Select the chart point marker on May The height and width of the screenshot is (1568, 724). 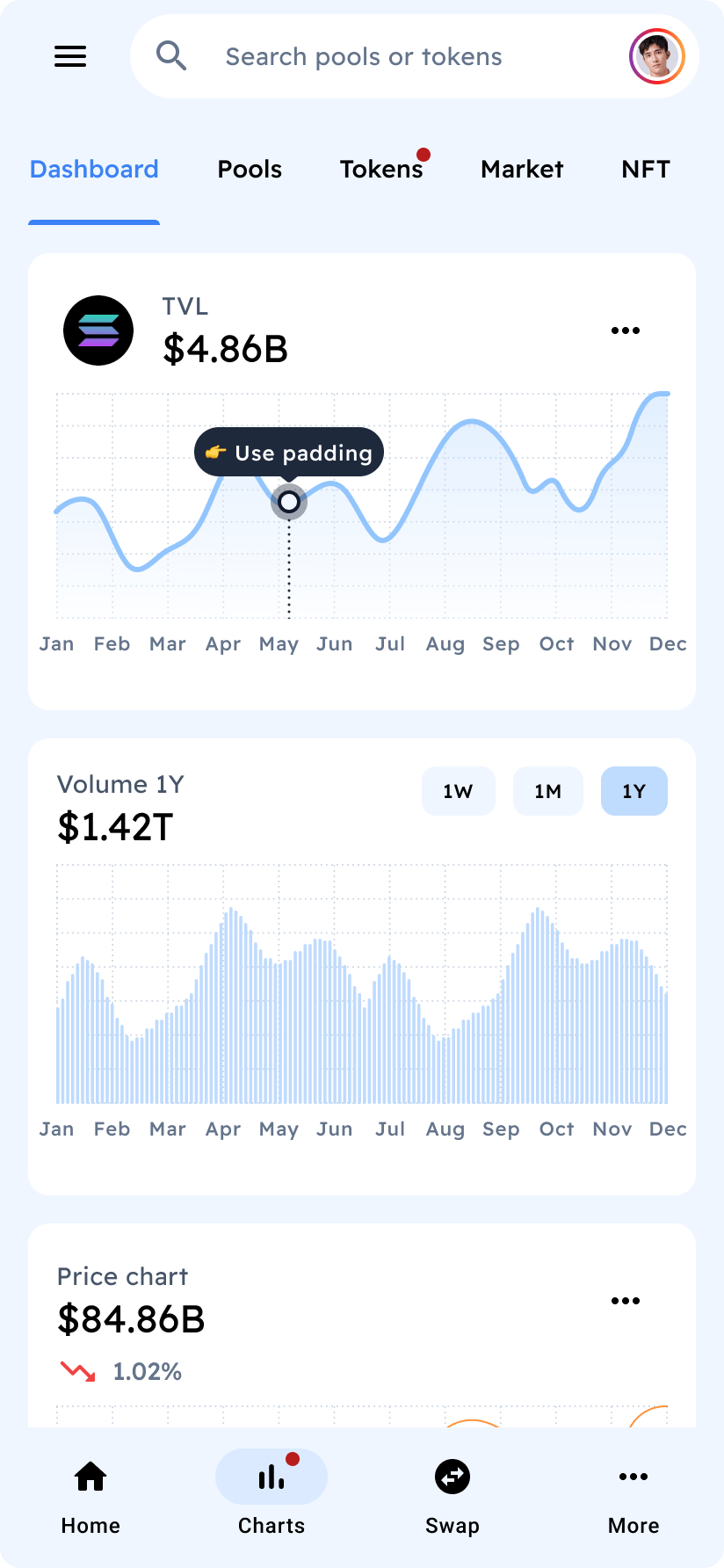point(288,502)
